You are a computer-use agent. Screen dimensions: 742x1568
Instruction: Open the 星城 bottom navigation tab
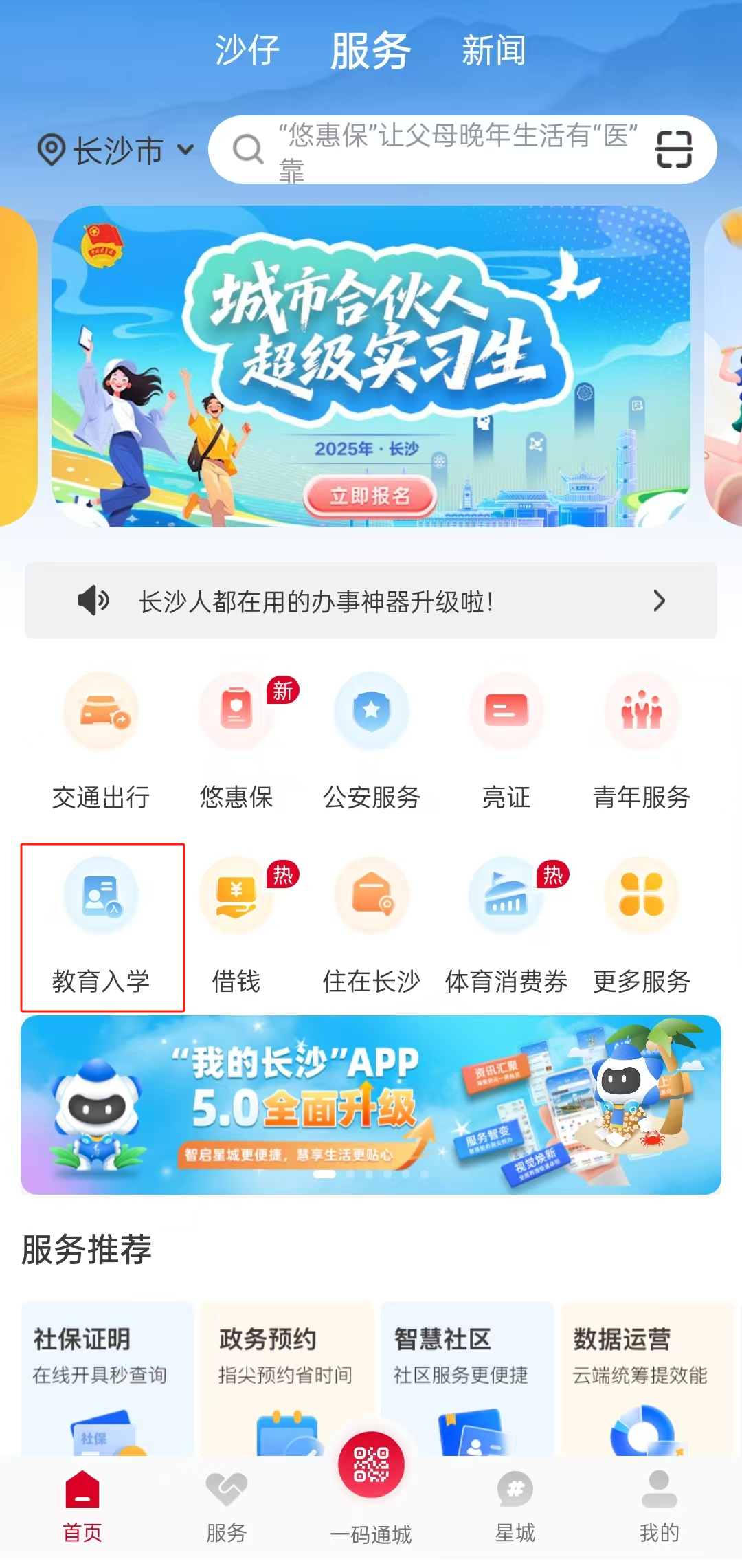click(x=514, y=1505)
